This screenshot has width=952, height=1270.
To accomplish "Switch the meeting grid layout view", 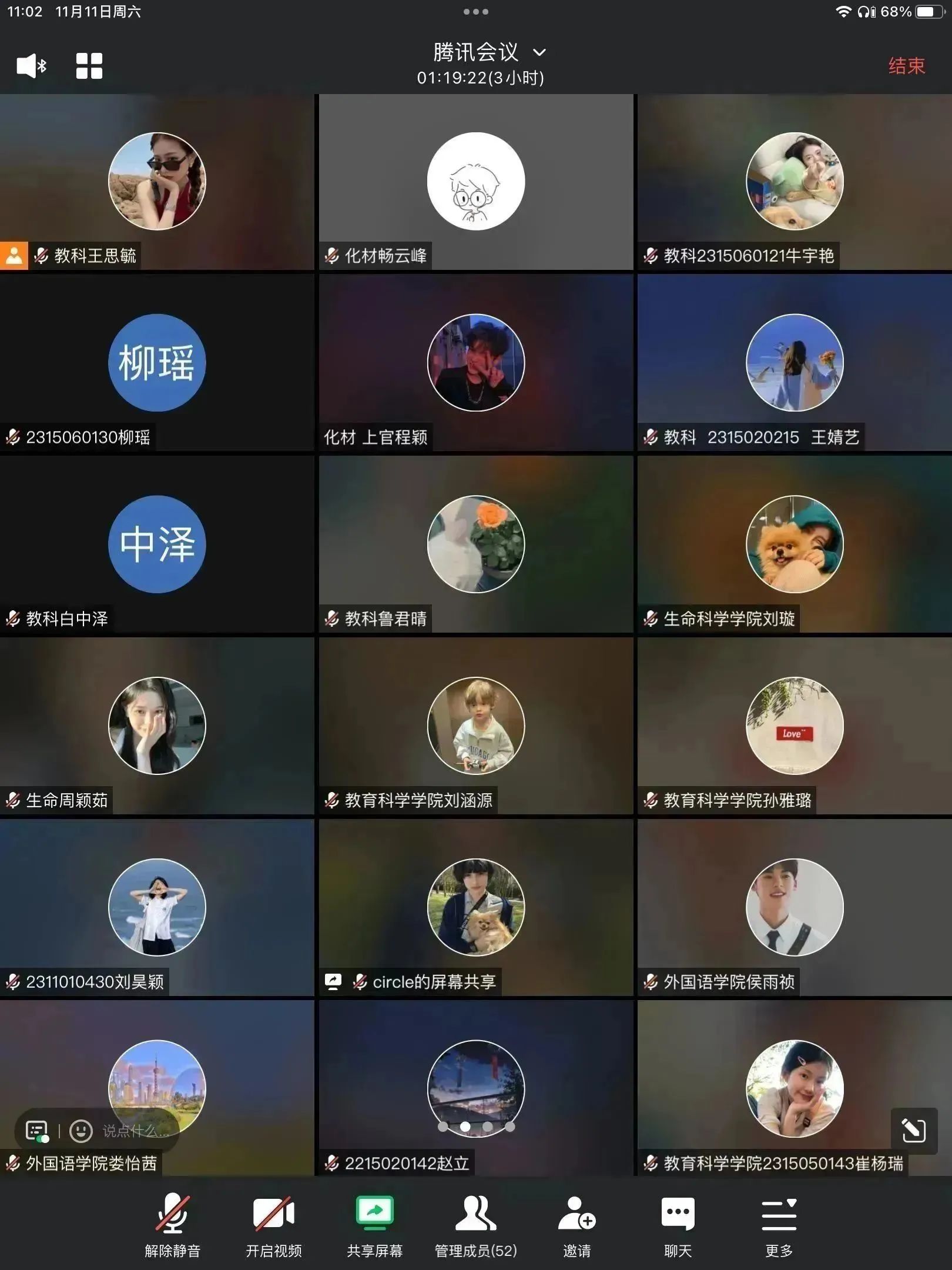I will 89,66.
